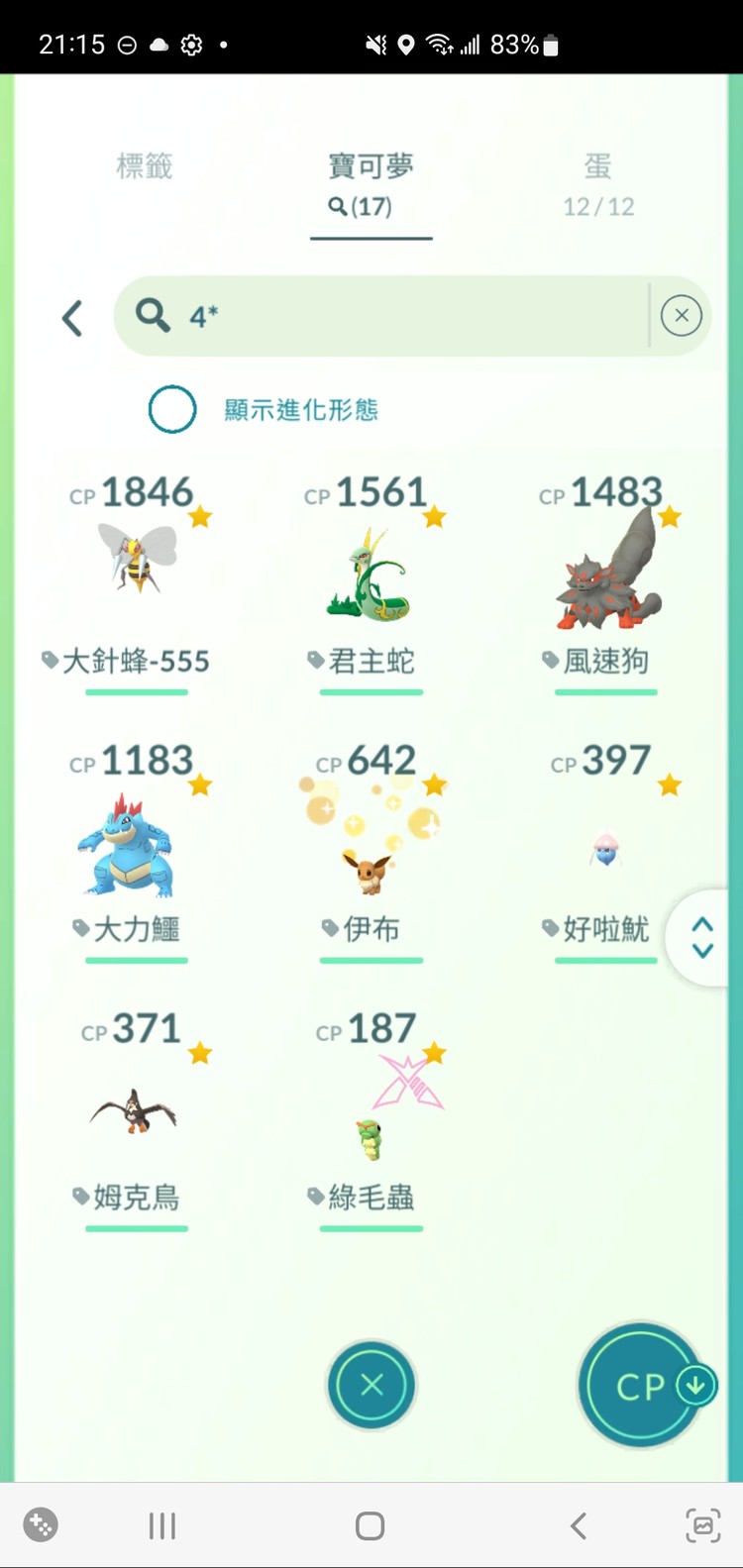Image resolution: width=743 pixels, height=1568 pixels.
Task: Switch to the 標籤 tags tab
Action: (x=143, y=166)
